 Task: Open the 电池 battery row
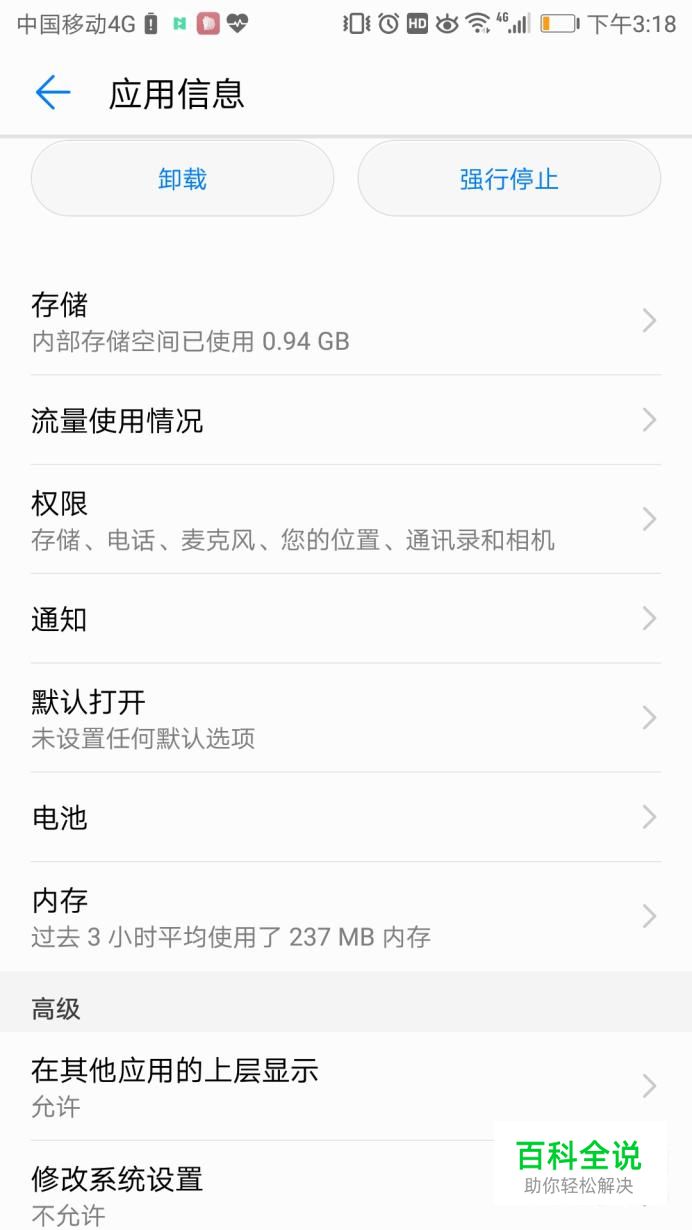click(346, 817)
